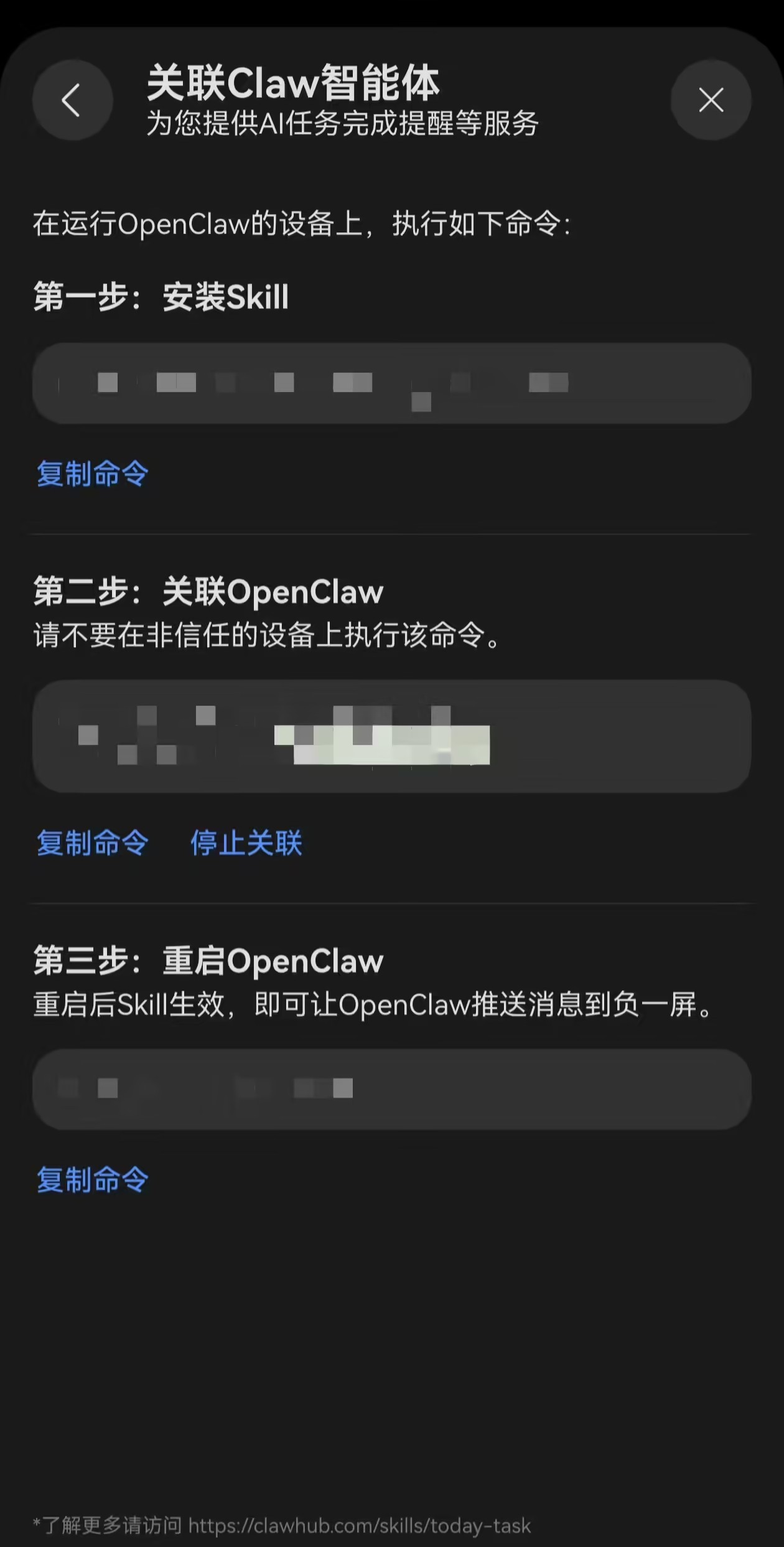
Task: Go back using the top-left arrow
Action: point(72,100)
